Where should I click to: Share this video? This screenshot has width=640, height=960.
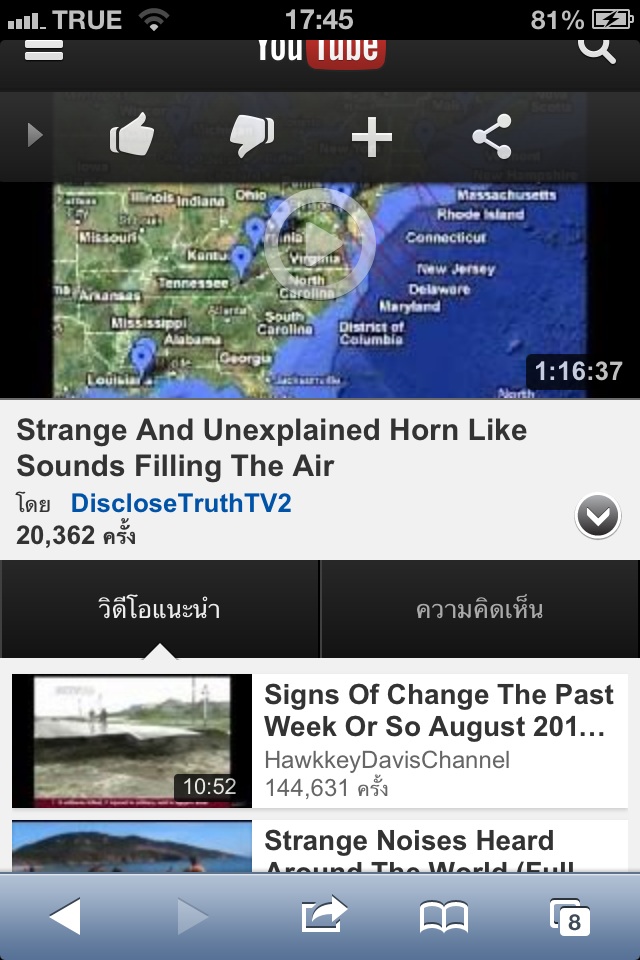491,137
